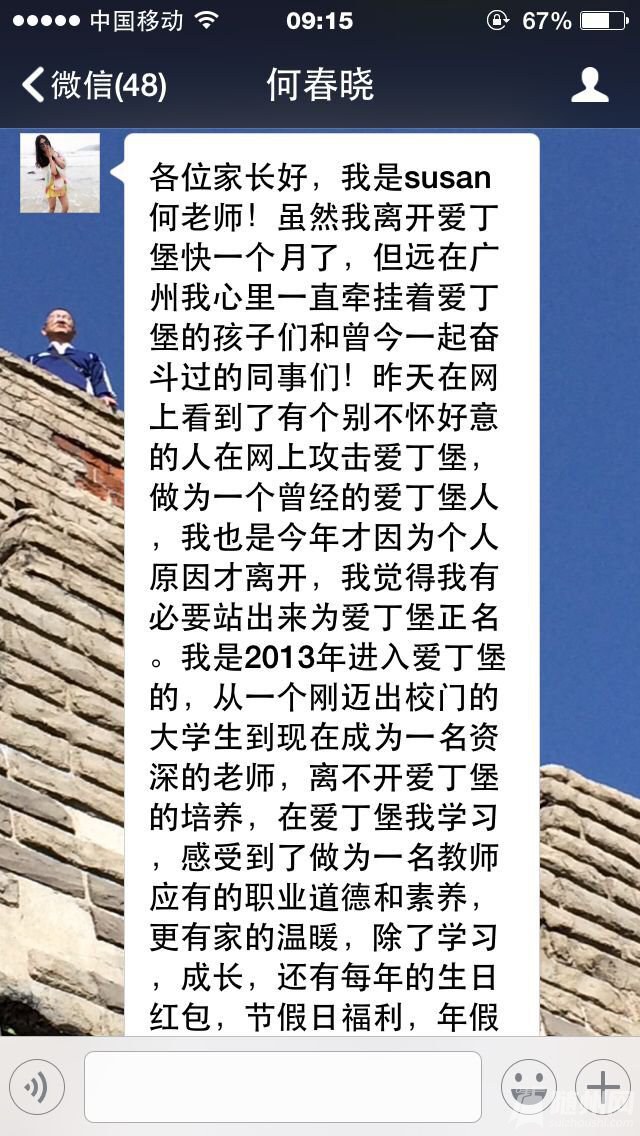Open the plus attachments menu
This screenshot has width=640, height=1136.
tap(602, 1086)
